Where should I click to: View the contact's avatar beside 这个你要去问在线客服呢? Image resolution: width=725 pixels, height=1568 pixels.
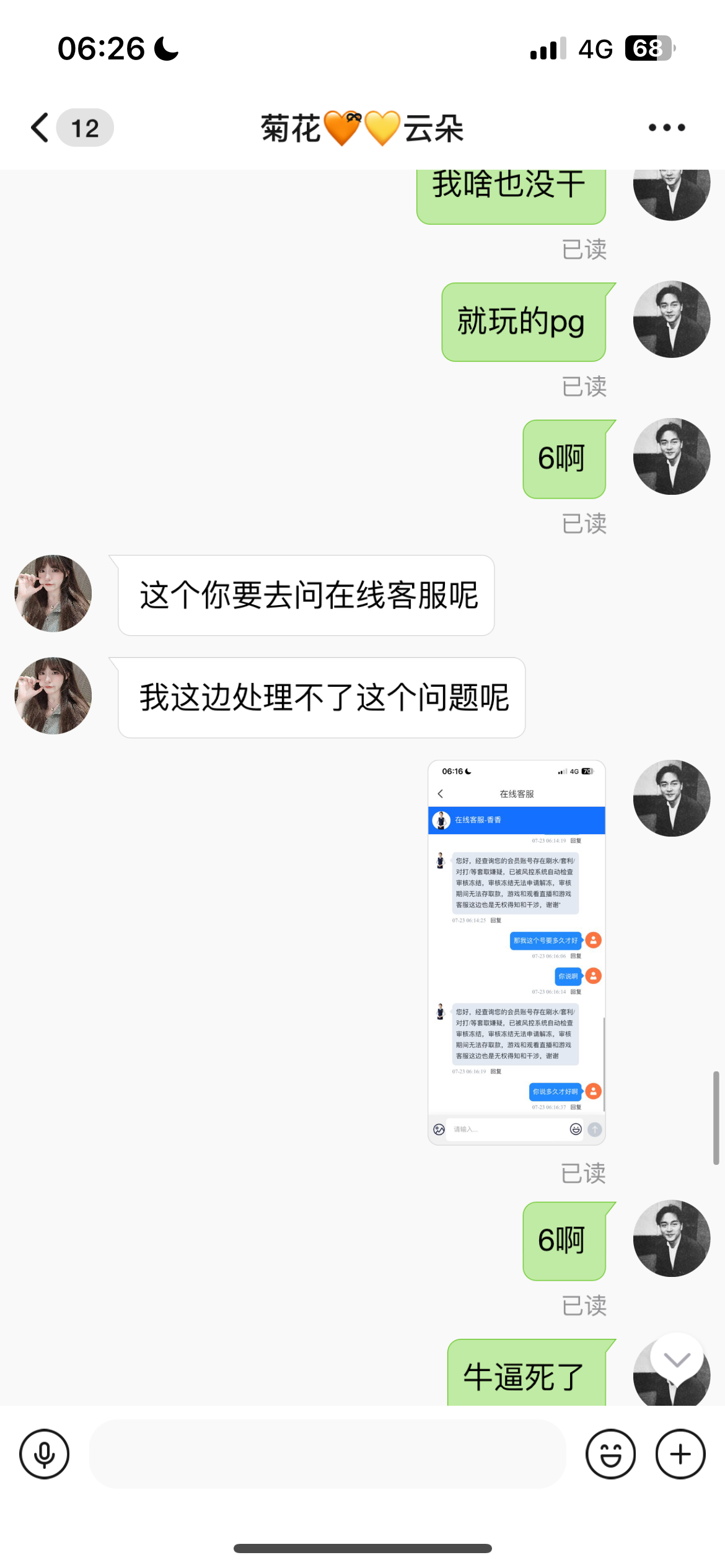pyautogui.click(x=53, y=593)
